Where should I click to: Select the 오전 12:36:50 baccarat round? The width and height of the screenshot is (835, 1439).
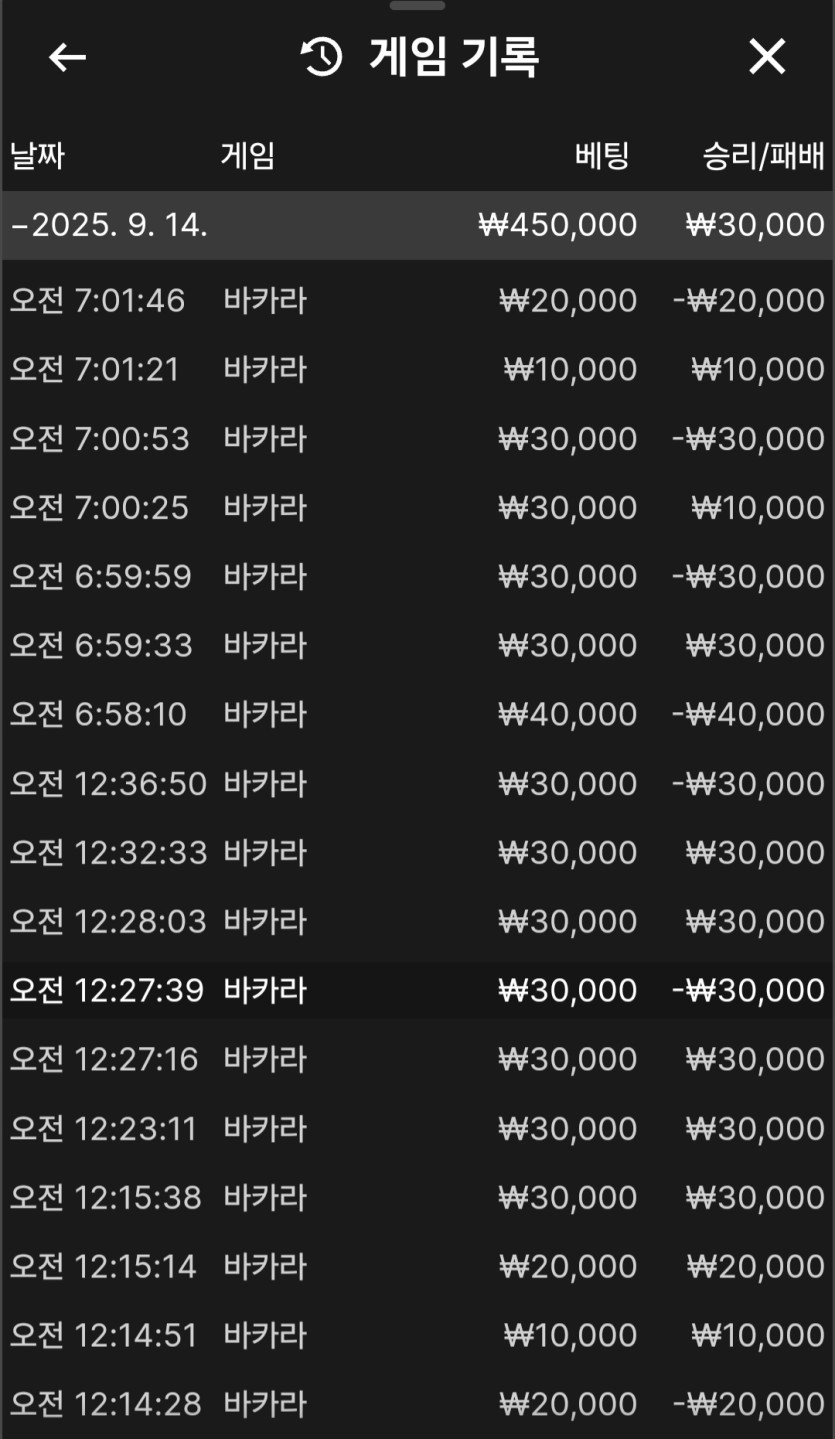tap(417, 784)
